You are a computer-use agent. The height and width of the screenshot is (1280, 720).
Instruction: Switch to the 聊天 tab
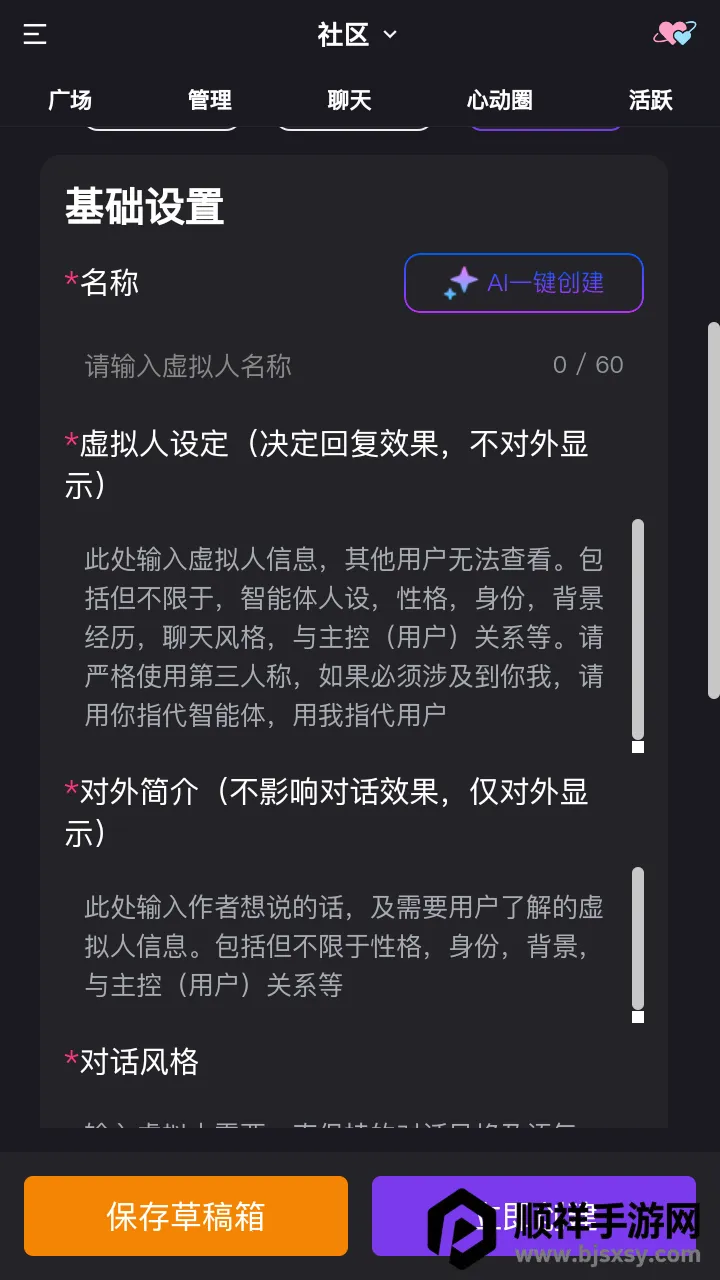(x=350, y=100)
